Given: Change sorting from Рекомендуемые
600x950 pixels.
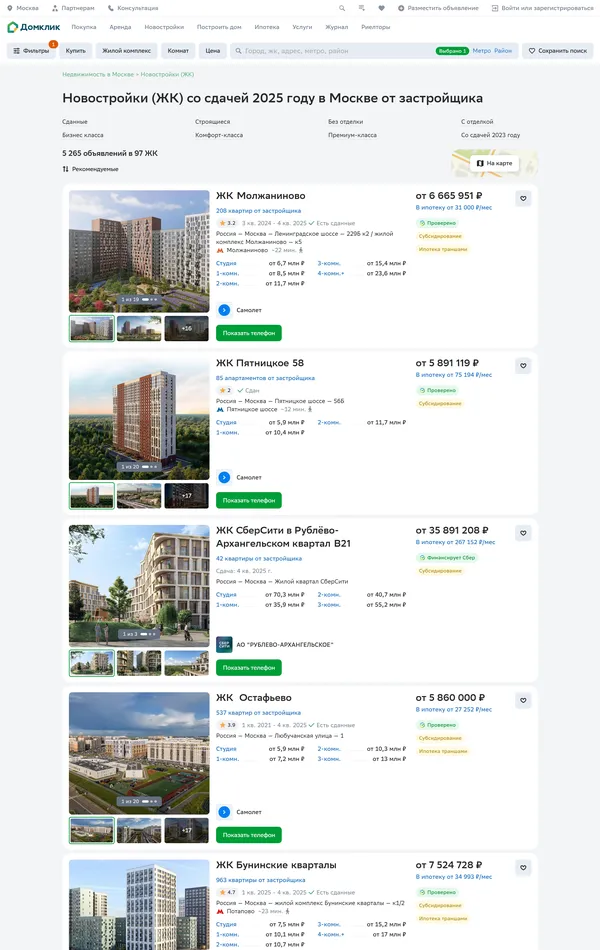Looking at the screenshot, I should pyautogui.click(x=90, y=169).
